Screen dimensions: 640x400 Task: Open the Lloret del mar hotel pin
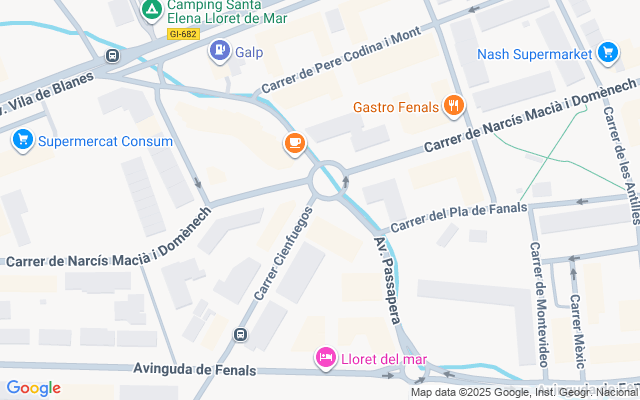(324, 357)
